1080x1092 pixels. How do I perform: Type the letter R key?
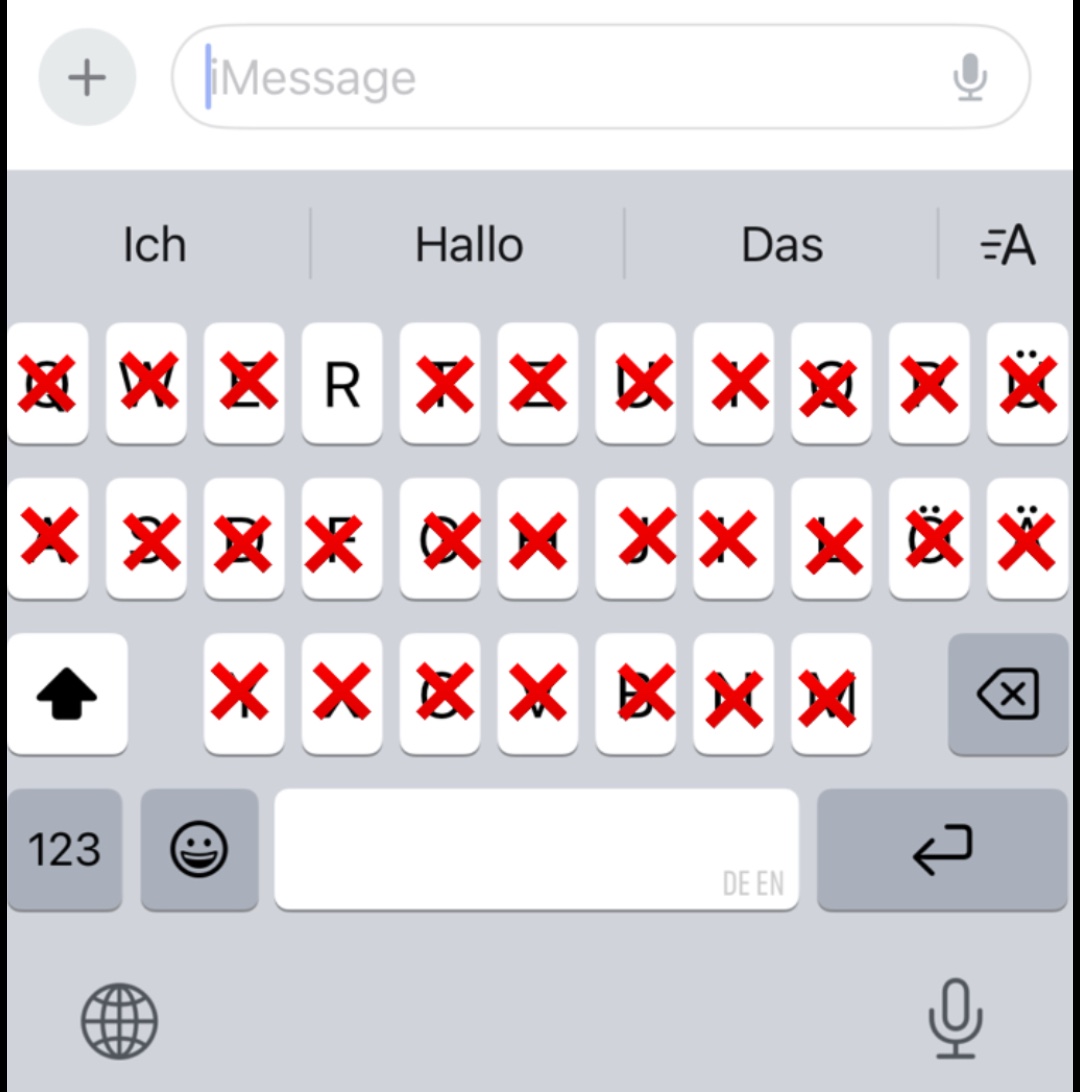[x=342, y=383]
